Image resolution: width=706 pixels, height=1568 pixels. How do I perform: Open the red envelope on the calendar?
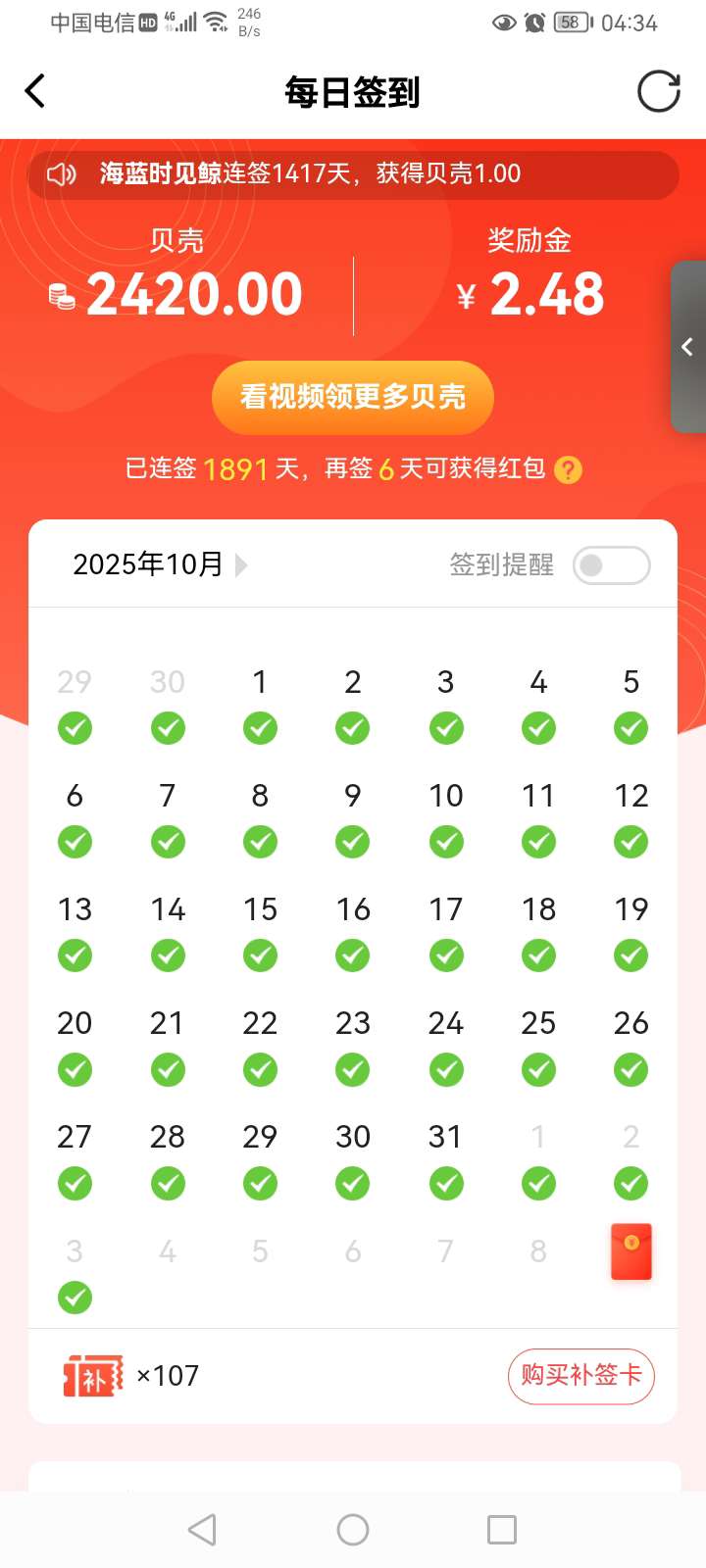[x=630, y=1251]
